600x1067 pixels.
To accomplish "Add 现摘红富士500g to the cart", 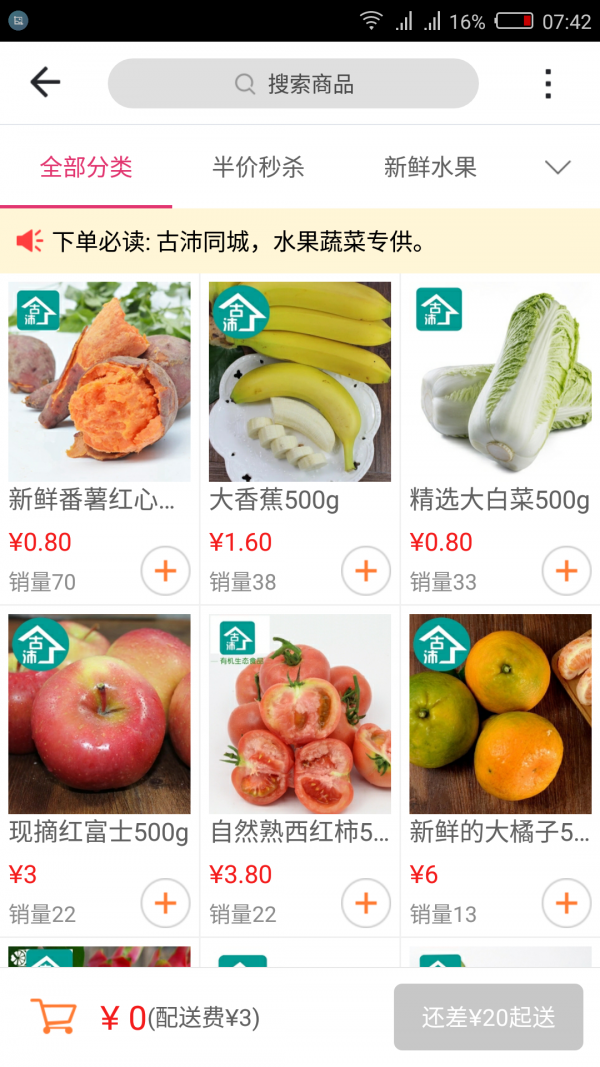I will click(165, 903).
